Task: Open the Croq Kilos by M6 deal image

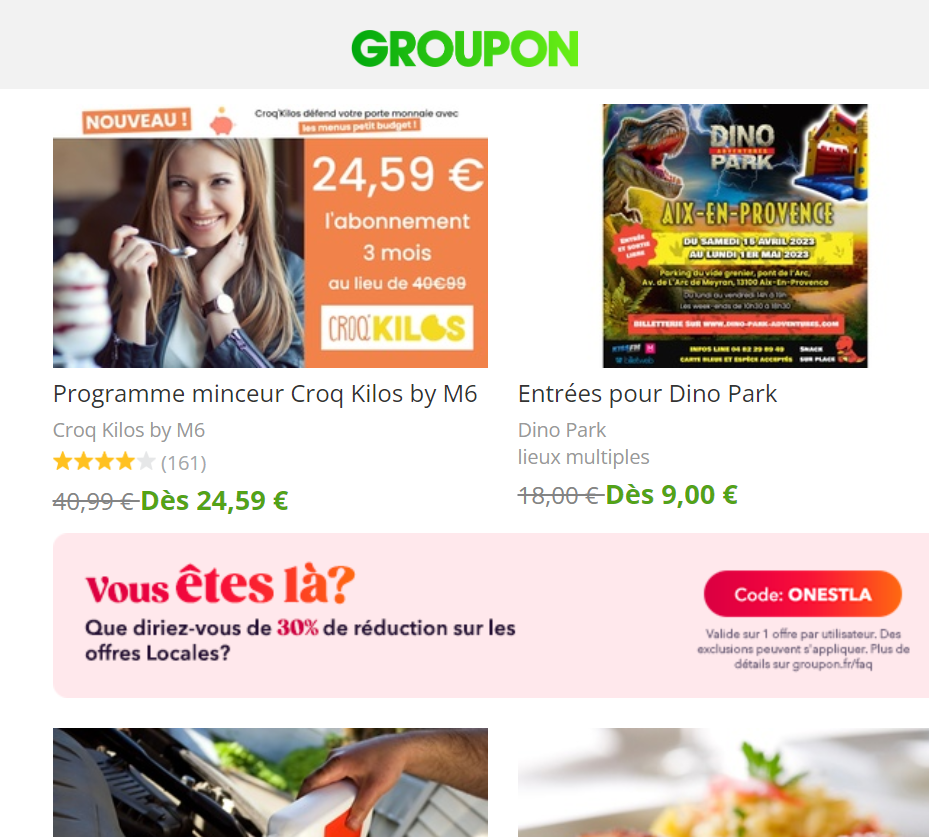Action: click(270, 236)
